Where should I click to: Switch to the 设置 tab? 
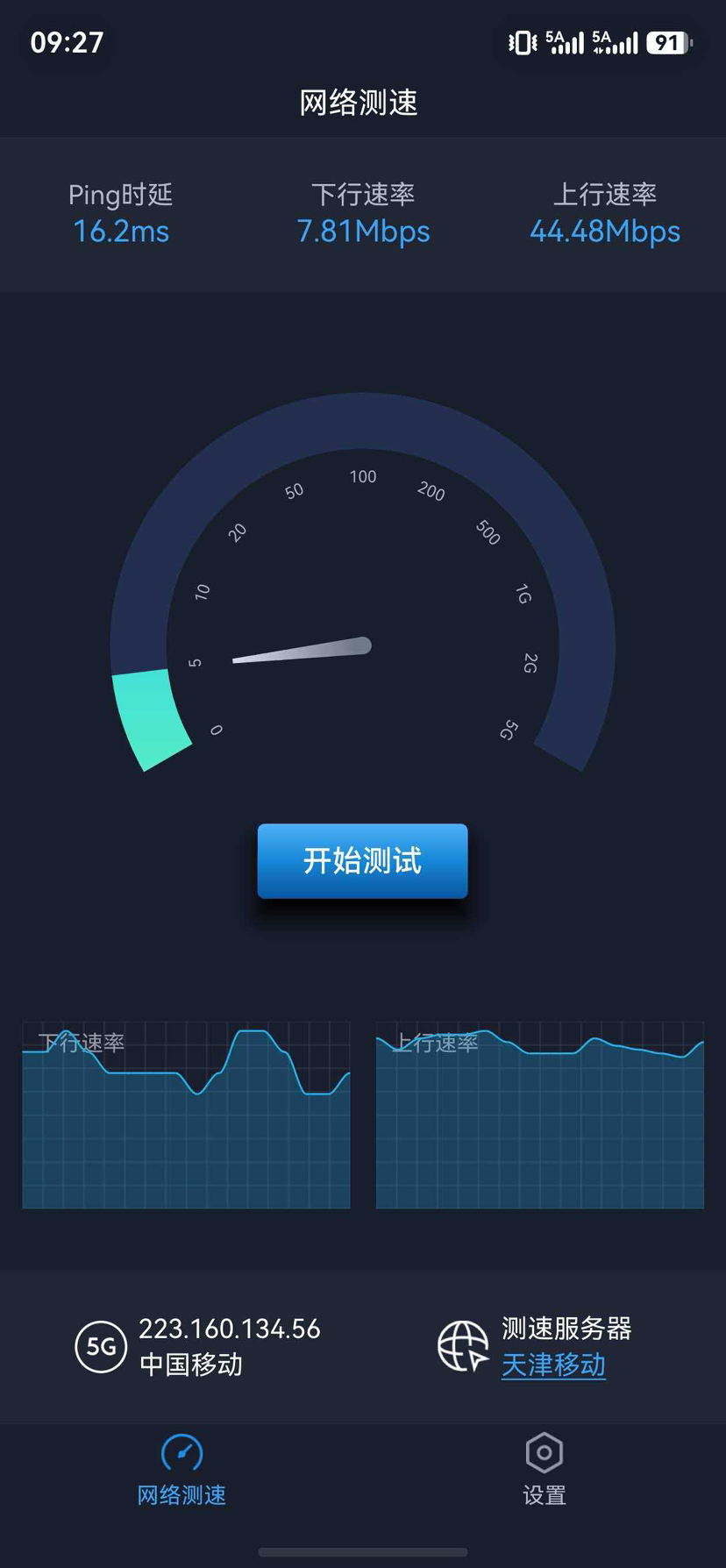544,1470
